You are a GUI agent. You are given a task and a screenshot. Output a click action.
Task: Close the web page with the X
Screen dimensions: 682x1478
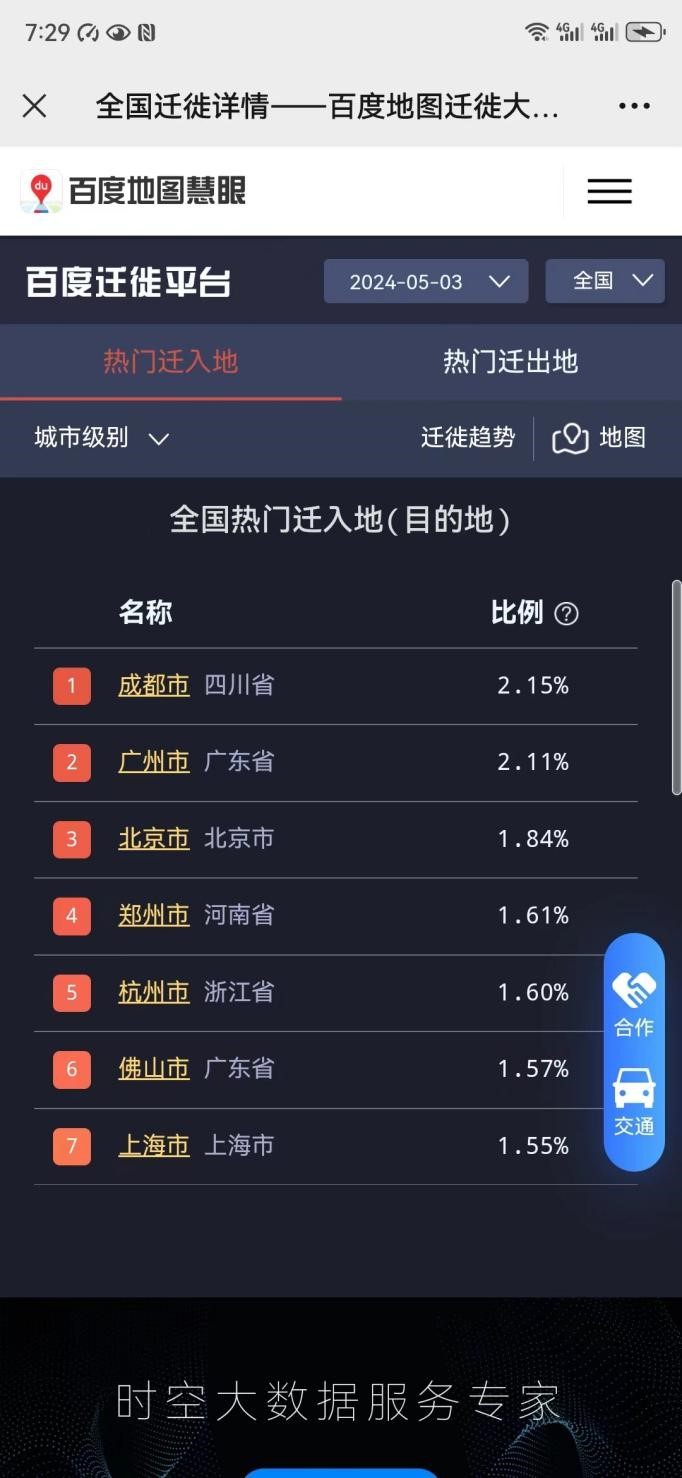pyautogui.click(x=34, y=106)
